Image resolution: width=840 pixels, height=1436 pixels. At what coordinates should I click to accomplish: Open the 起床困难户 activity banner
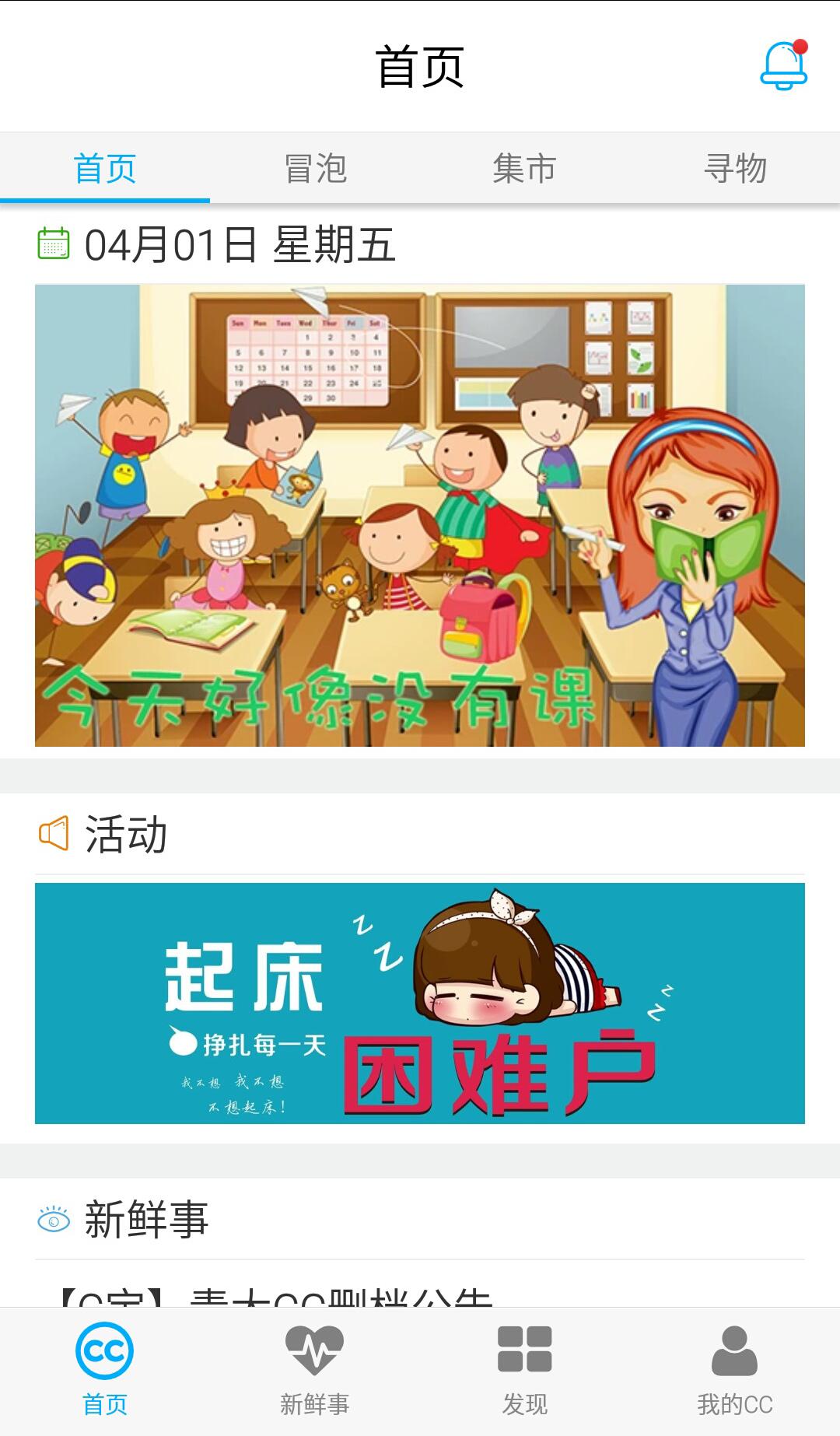point(420,1003)
